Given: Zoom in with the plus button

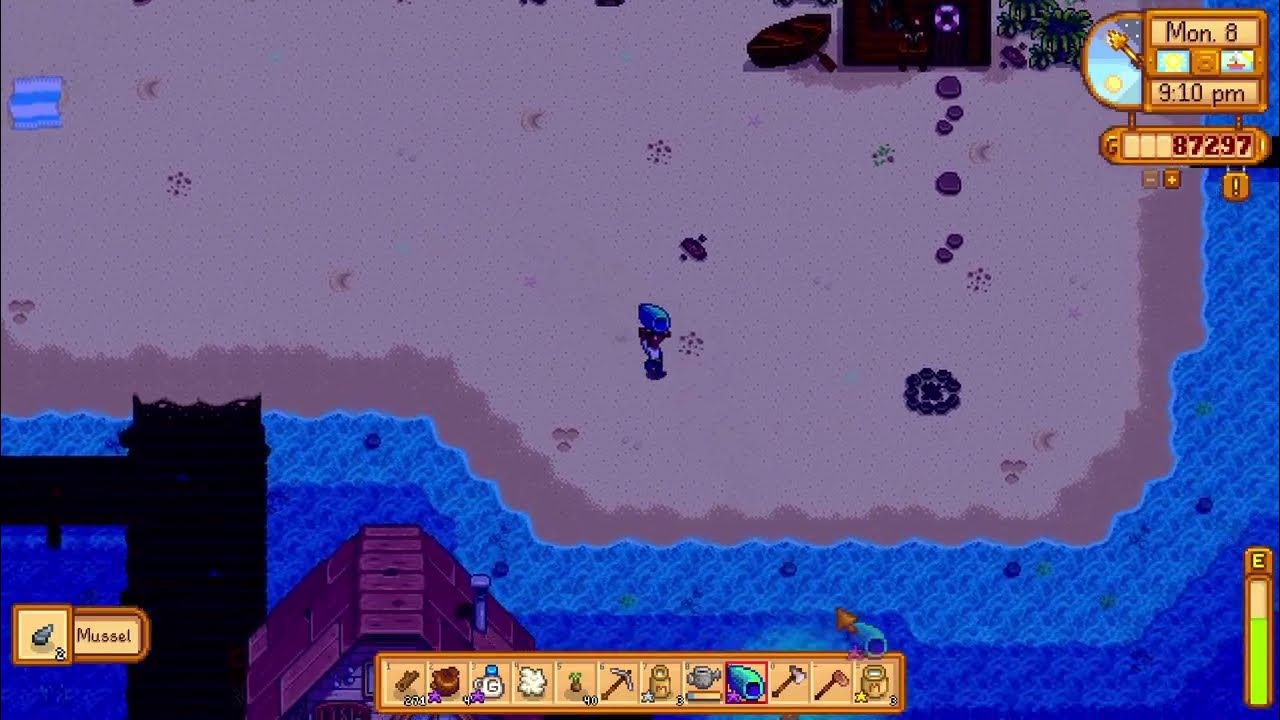Looking at the screenshot, I should tap(1171, 180).
